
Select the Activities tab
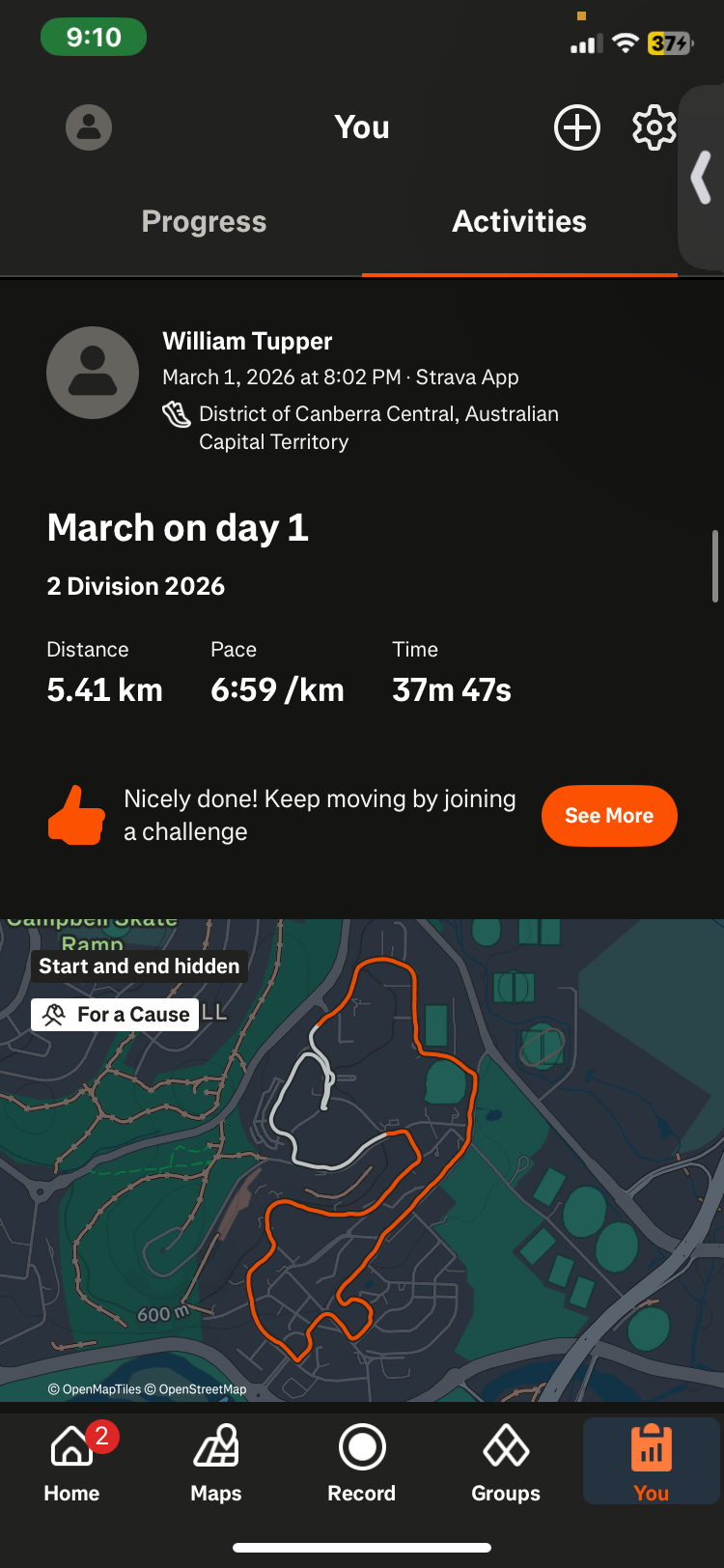519,221
